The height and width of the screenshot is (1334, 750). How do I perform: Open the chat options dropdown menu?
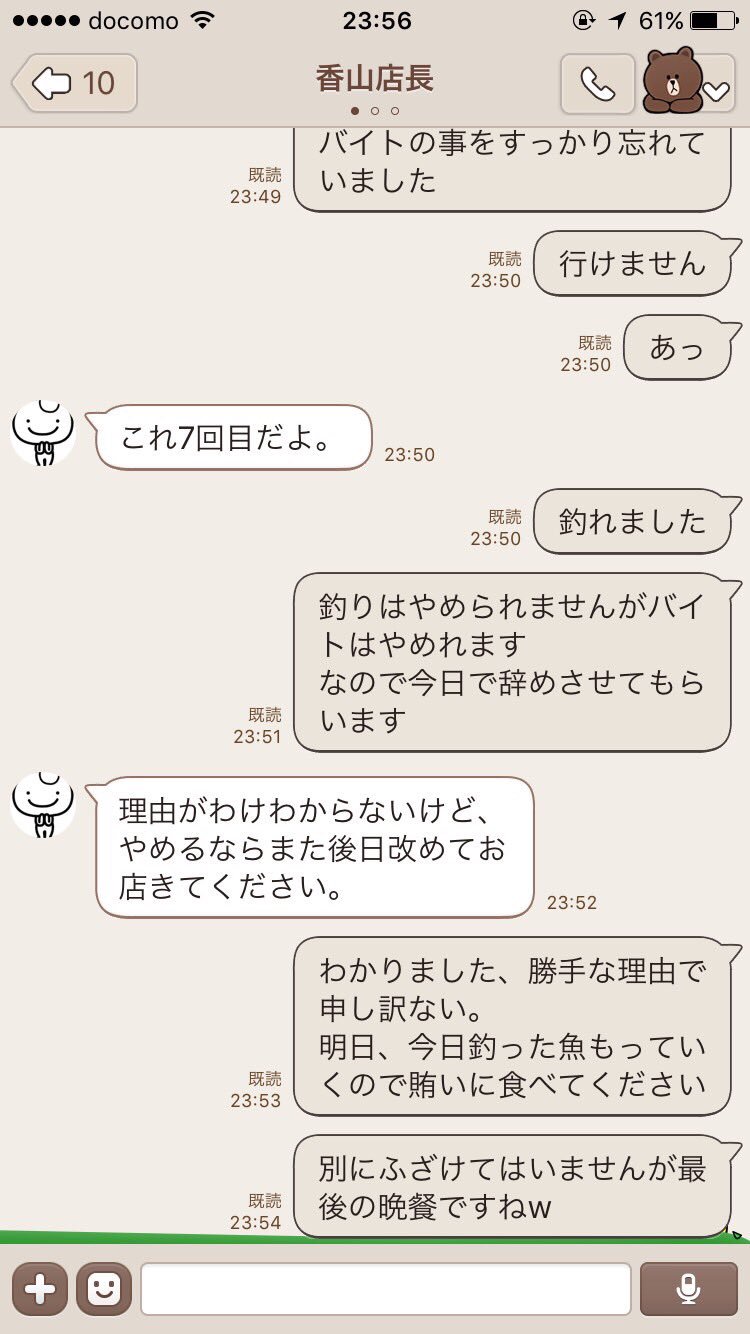point(716,88)
